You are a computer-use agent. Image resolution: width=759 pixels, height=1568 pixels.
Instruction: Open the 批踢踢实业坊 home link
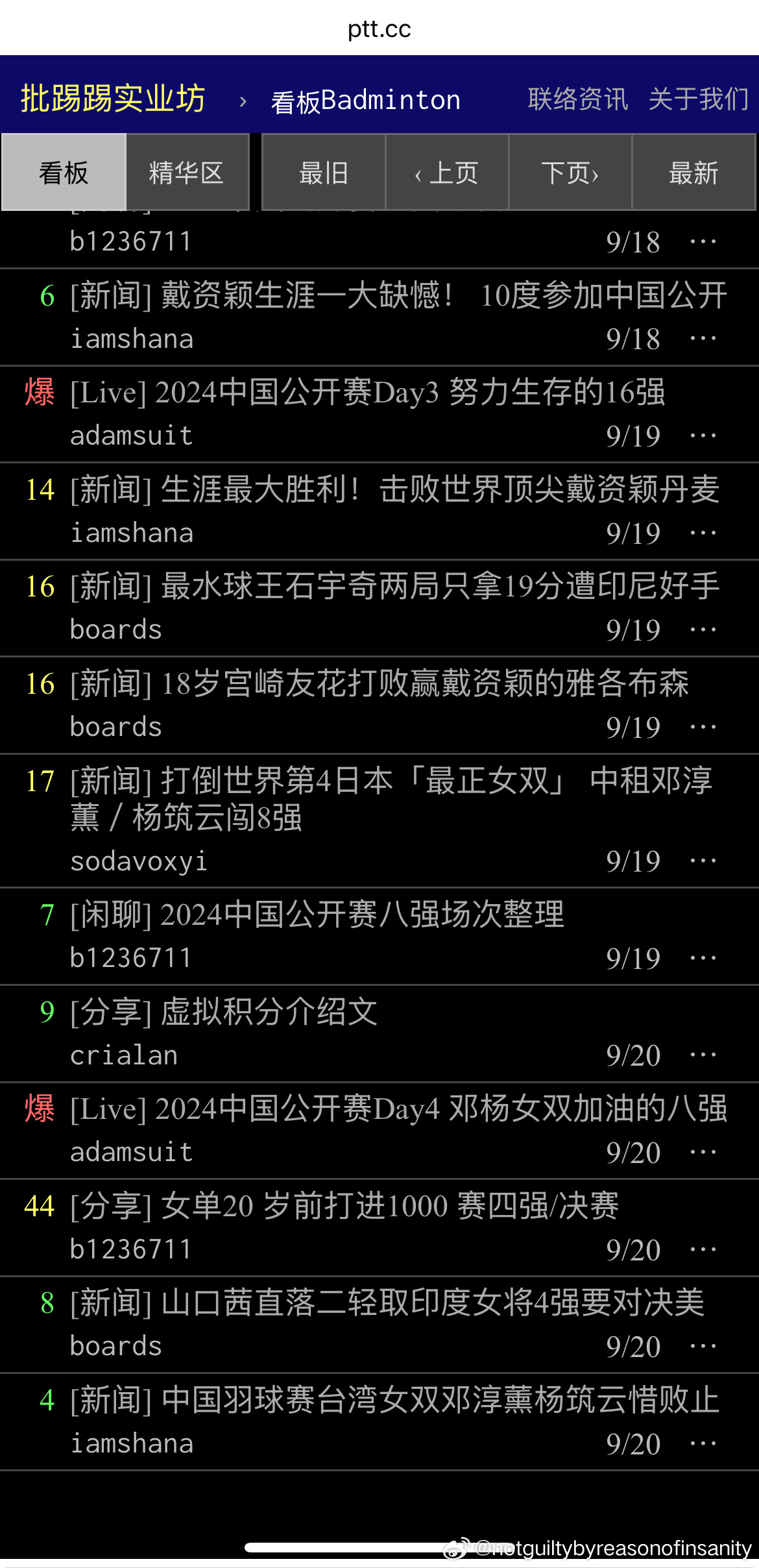coord(113,99)
